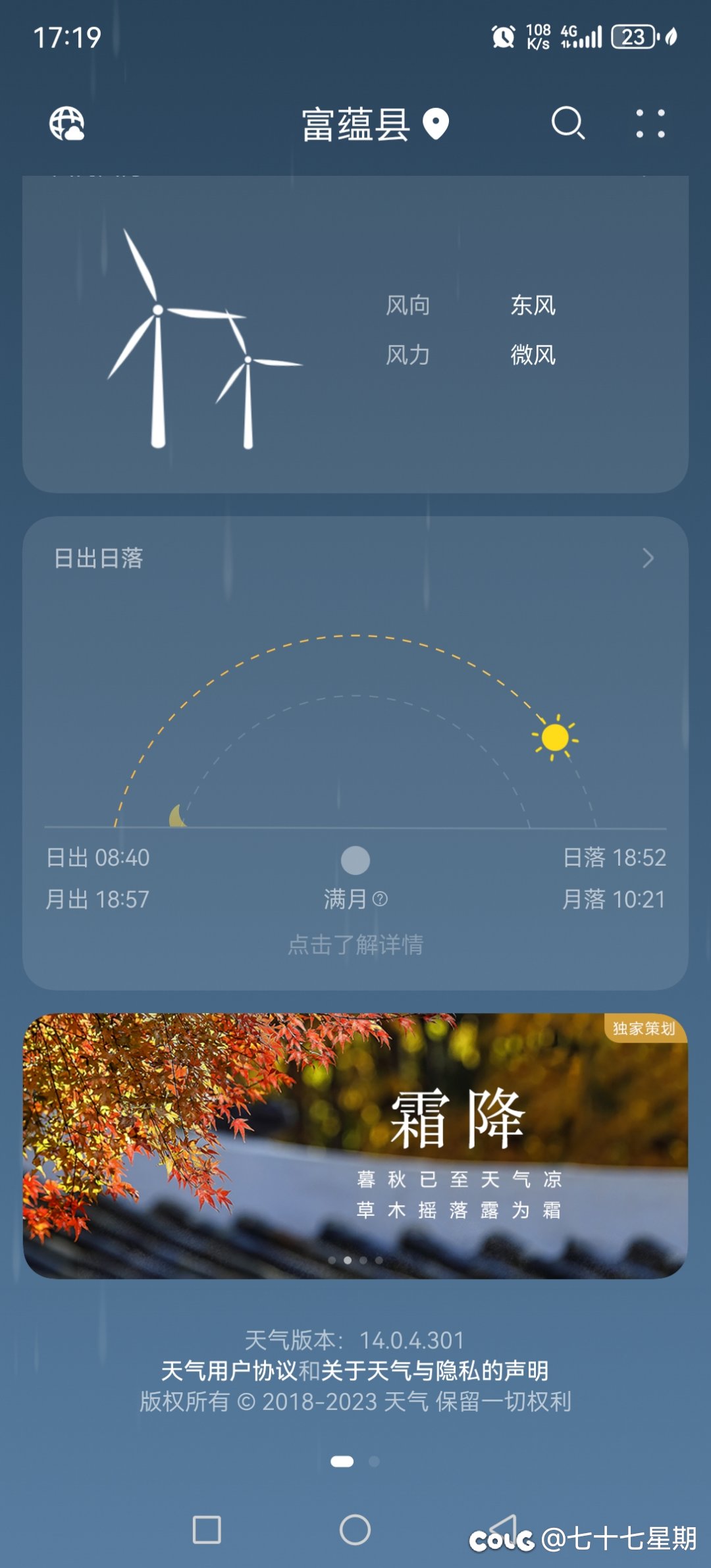Tap the 满月 question mark info icon
The height and width of the screenshot is (1568, 711).
[x=380, y=899]
